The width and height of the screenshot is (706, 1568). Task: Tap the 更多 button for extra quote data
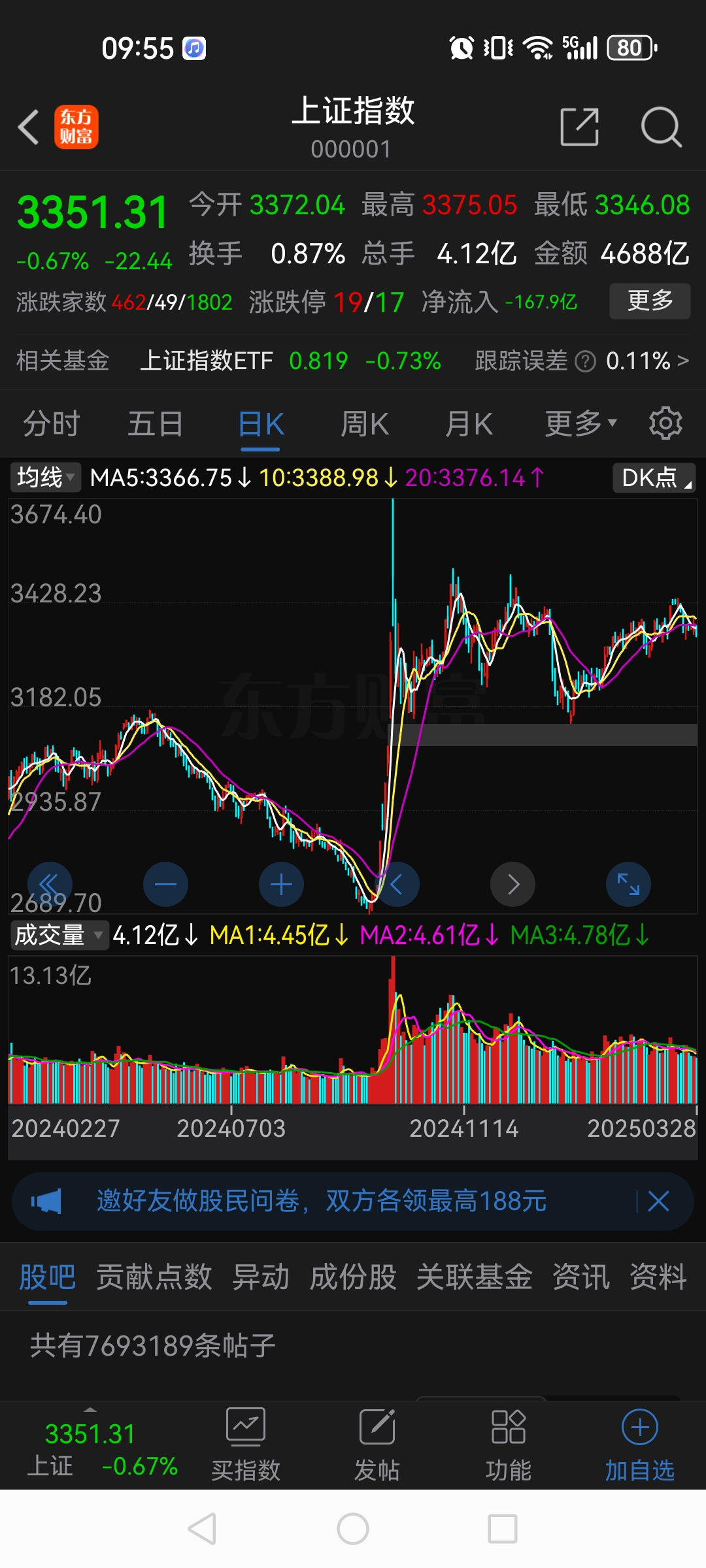point(649,301)
